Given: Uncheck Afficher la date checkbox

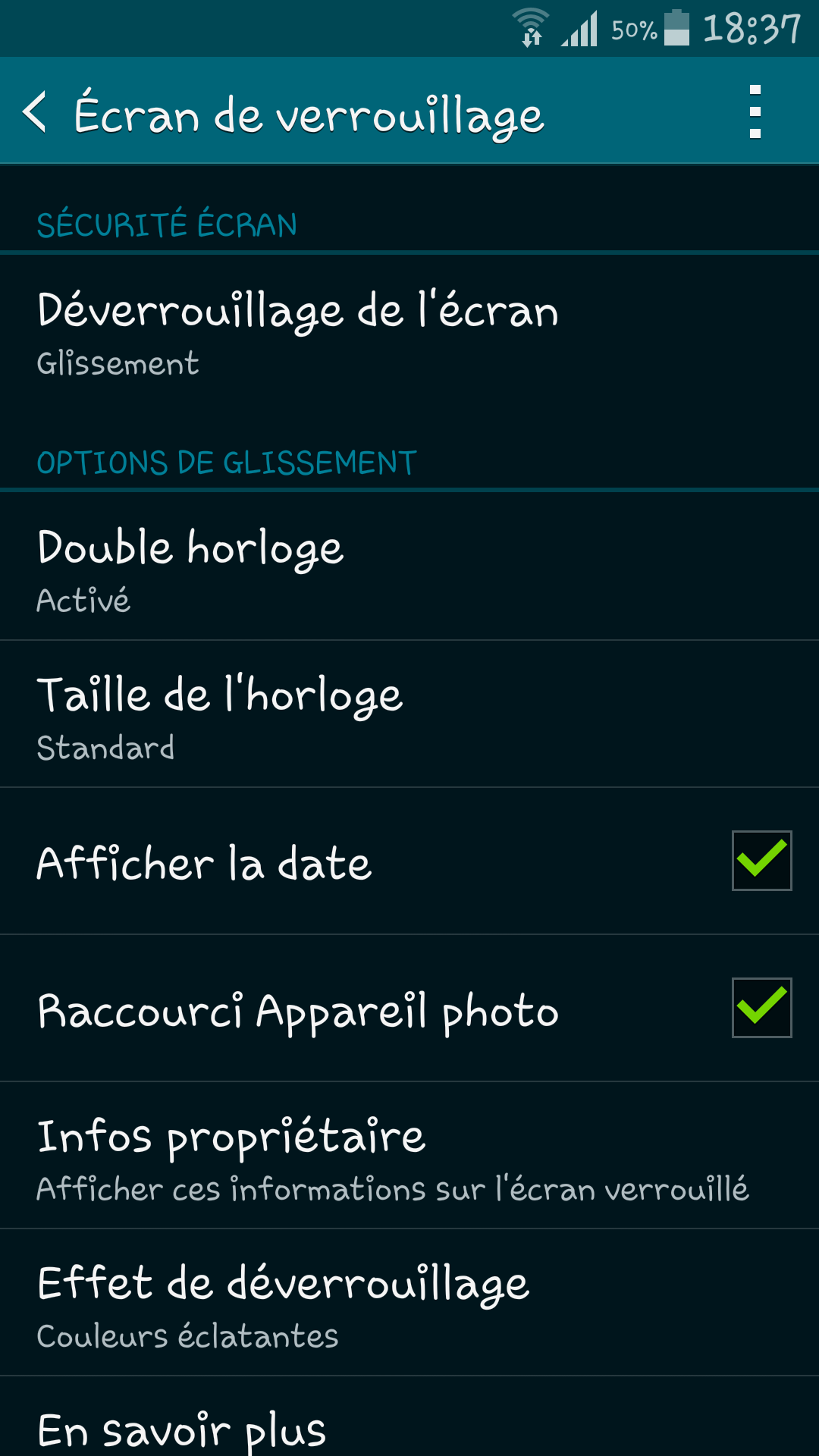Looking at the screenshot, I should (x=761, y=861).
